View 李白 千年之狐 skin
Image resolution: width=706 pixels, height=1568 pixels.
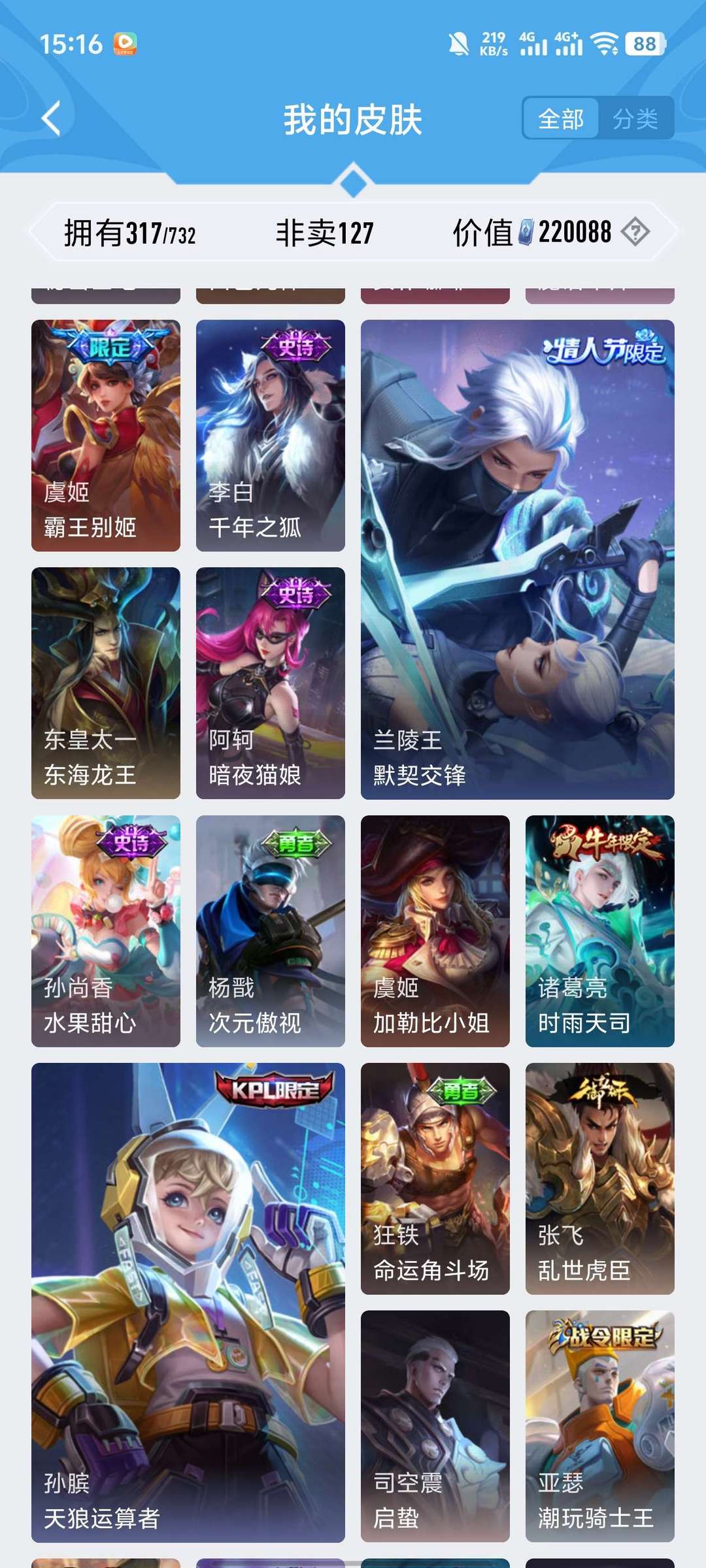tap(271, 435)
